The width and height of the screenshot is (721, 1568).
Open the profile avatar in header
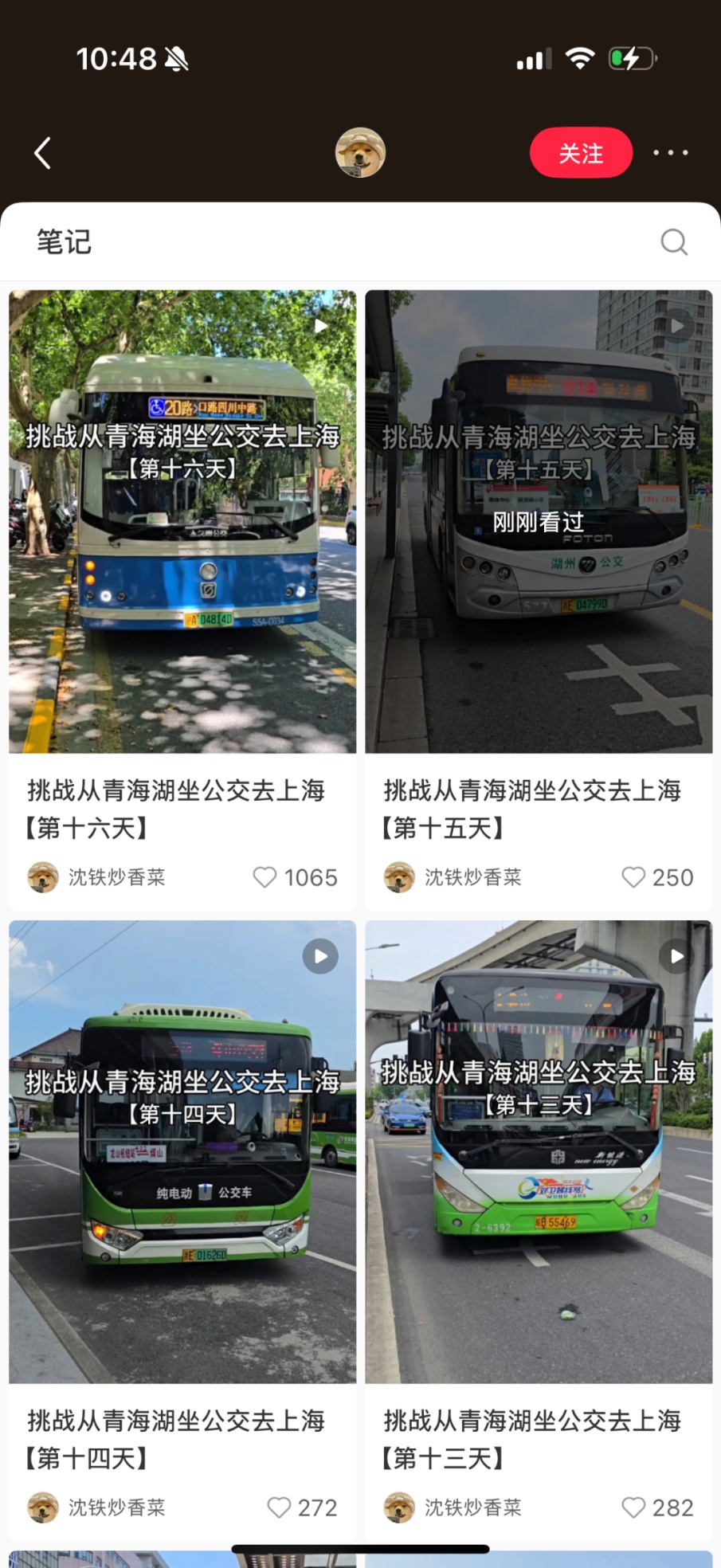coord(360,152)
